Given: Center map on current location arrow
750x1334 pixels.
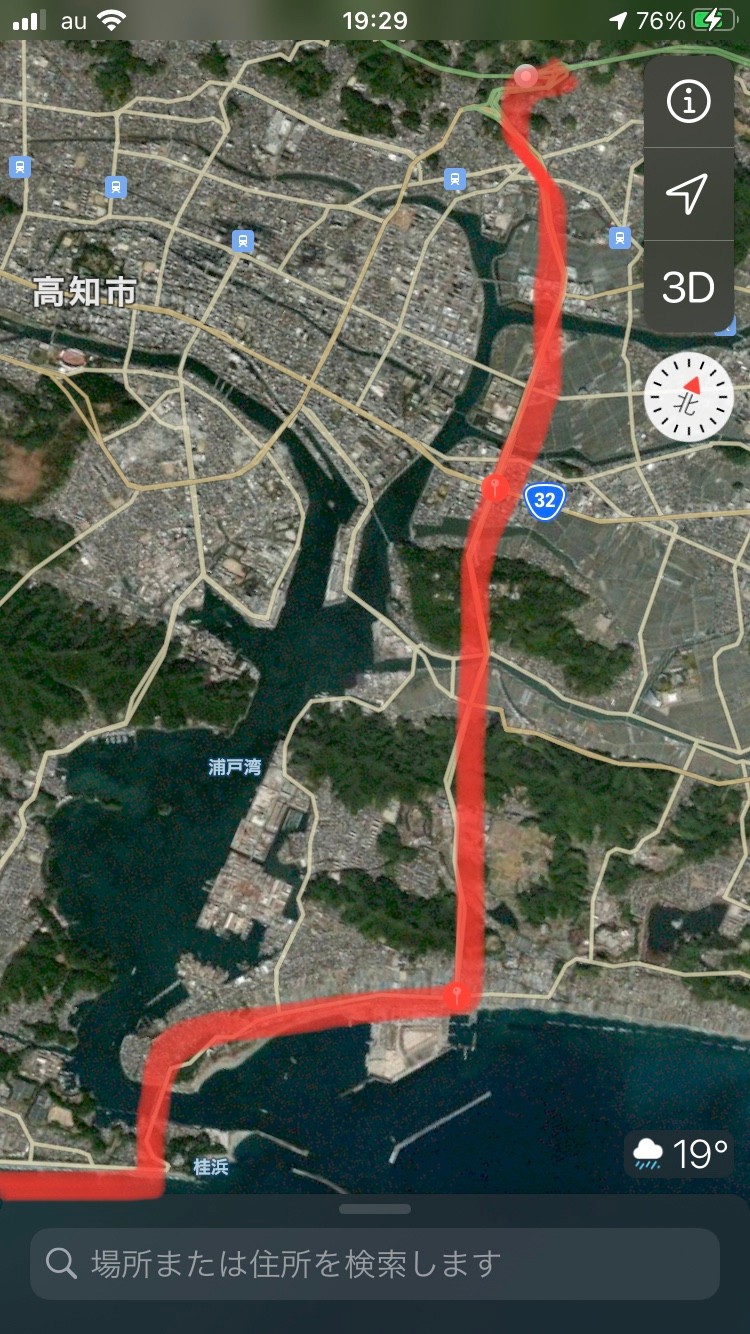Looking at the screenshot, I should [688, 194].
